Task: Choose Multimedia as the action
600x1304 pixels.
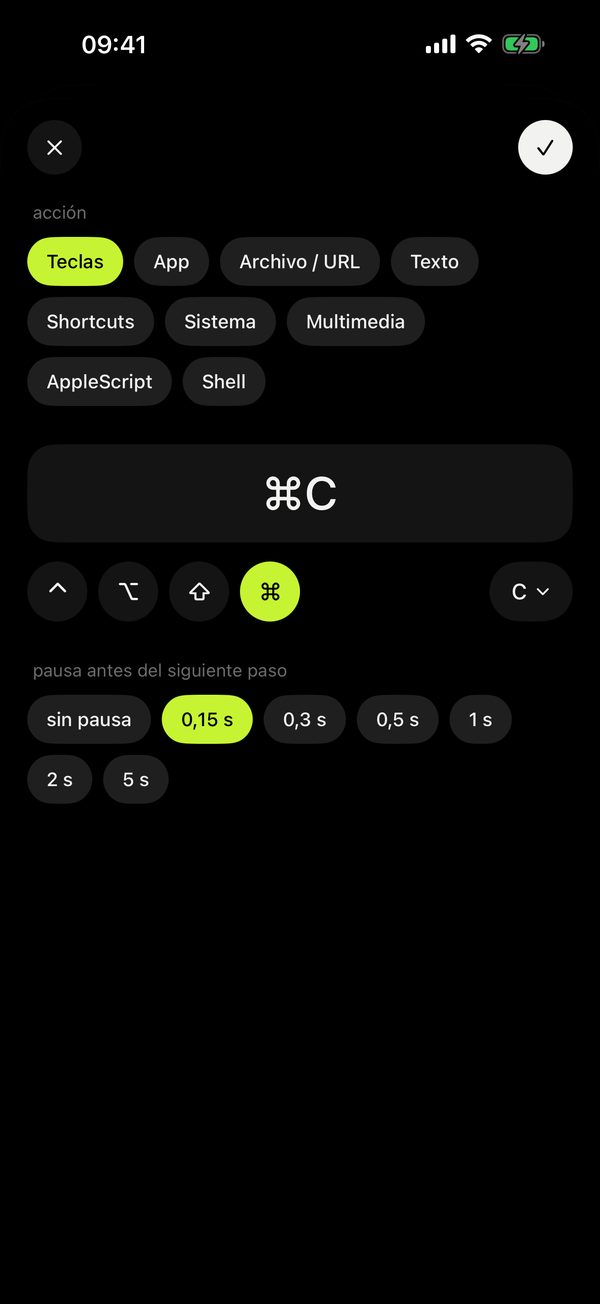Action: coord(356,322)
